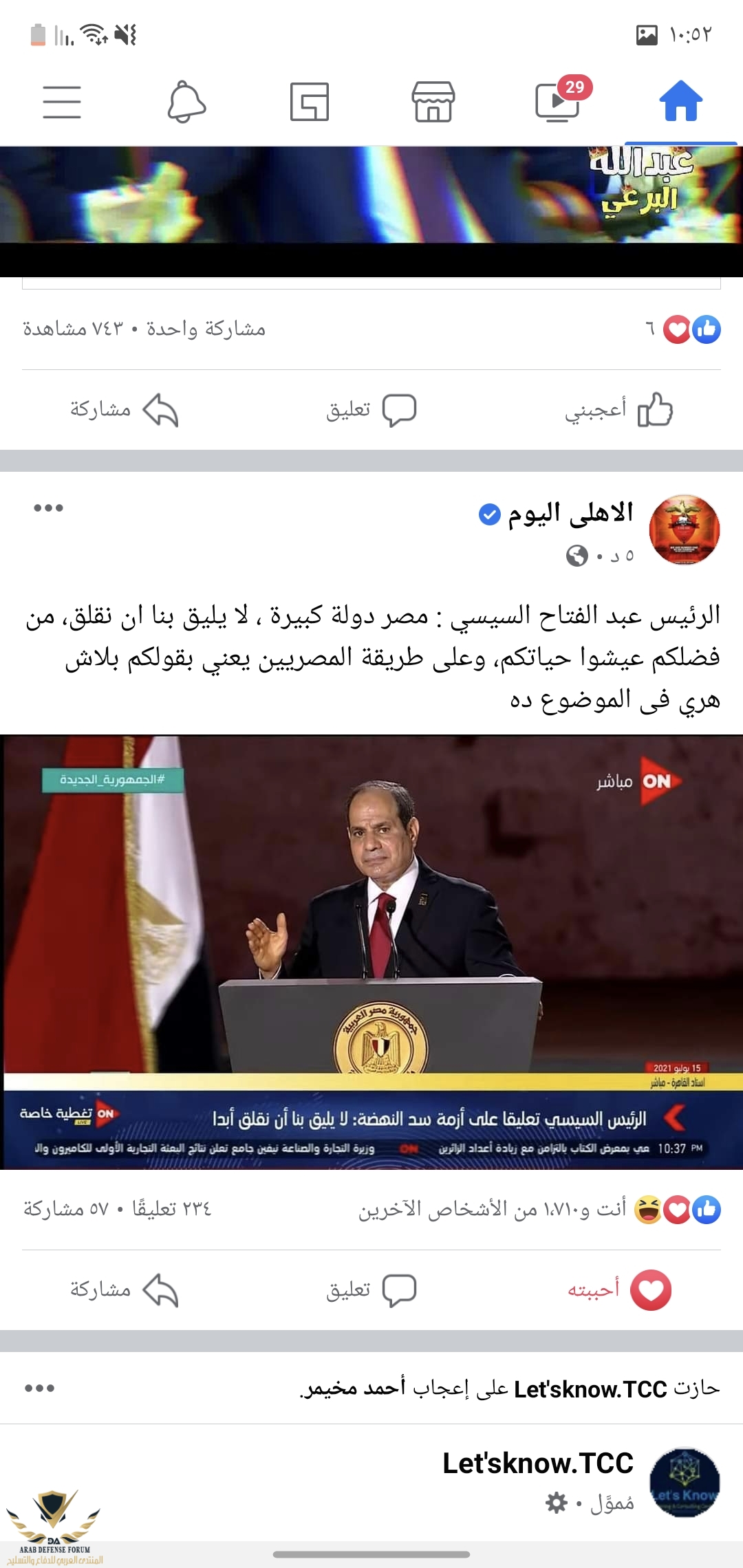Comment on the الاهلى اليوم post
Screen dimensions: 743x1568
click(371, 1289)
